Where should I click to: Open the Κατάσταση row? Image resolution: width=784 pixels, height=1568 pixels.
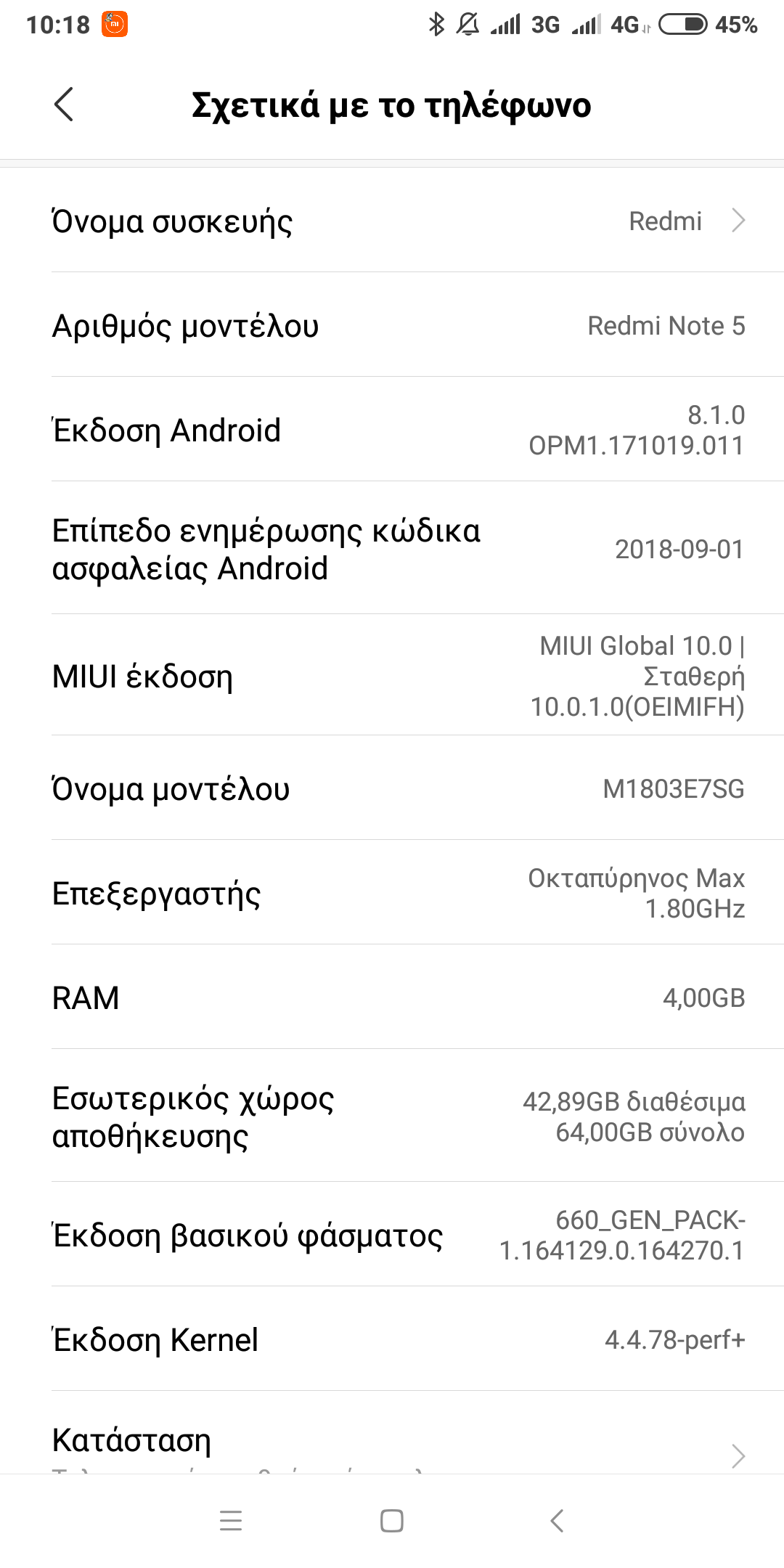pyautogui.click(x=392, y=1445)
